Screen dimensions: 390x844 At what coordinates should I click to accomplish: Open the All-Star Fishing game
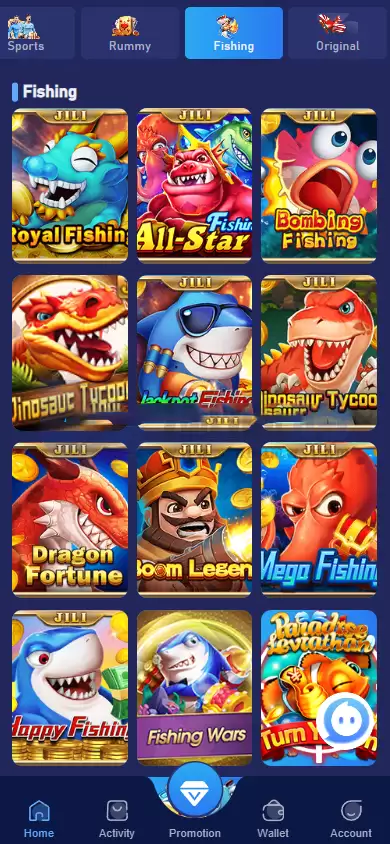(194, 186)
